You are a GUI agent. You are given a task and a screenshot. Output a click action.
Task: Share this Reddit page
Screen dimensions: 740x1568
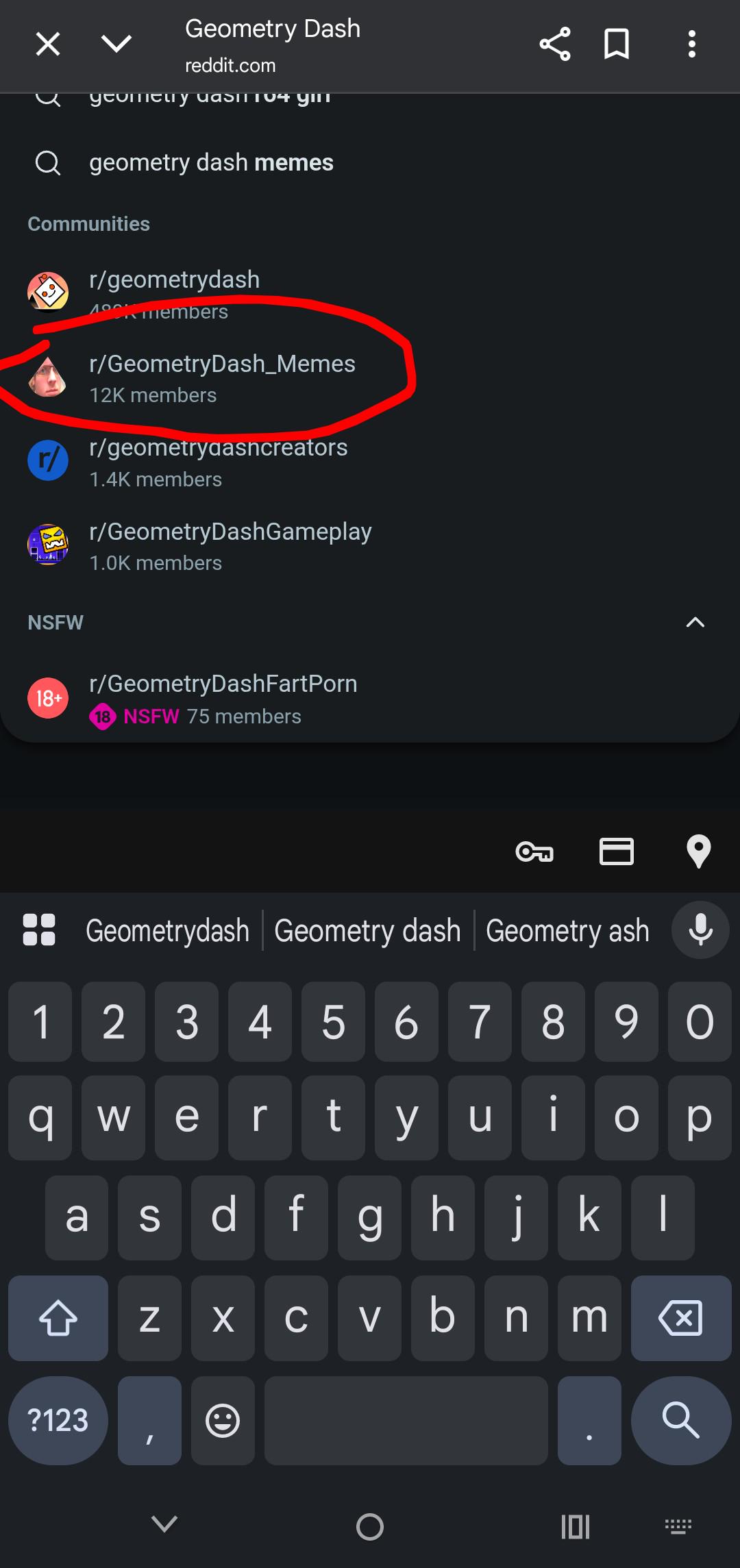pos(555,45)
